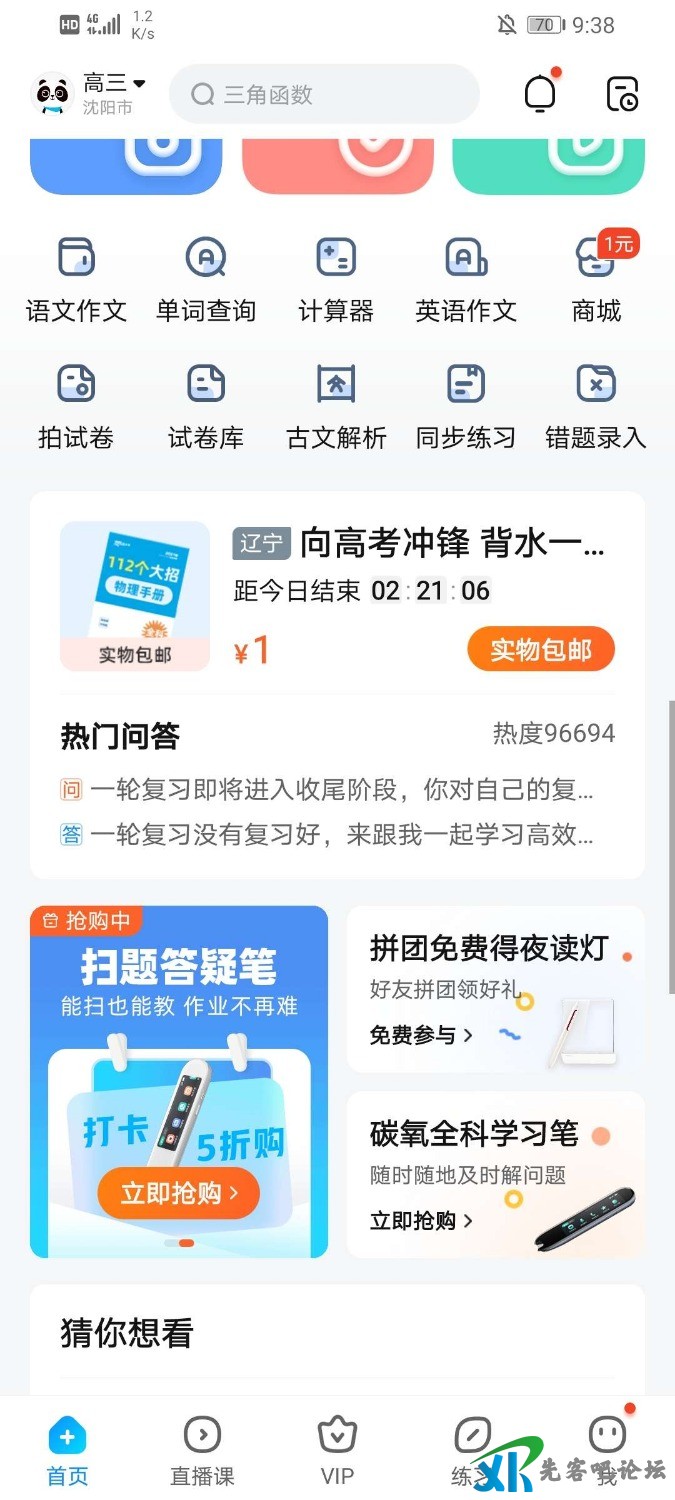Switch to the 直播课 tab

pos(203,1449)
